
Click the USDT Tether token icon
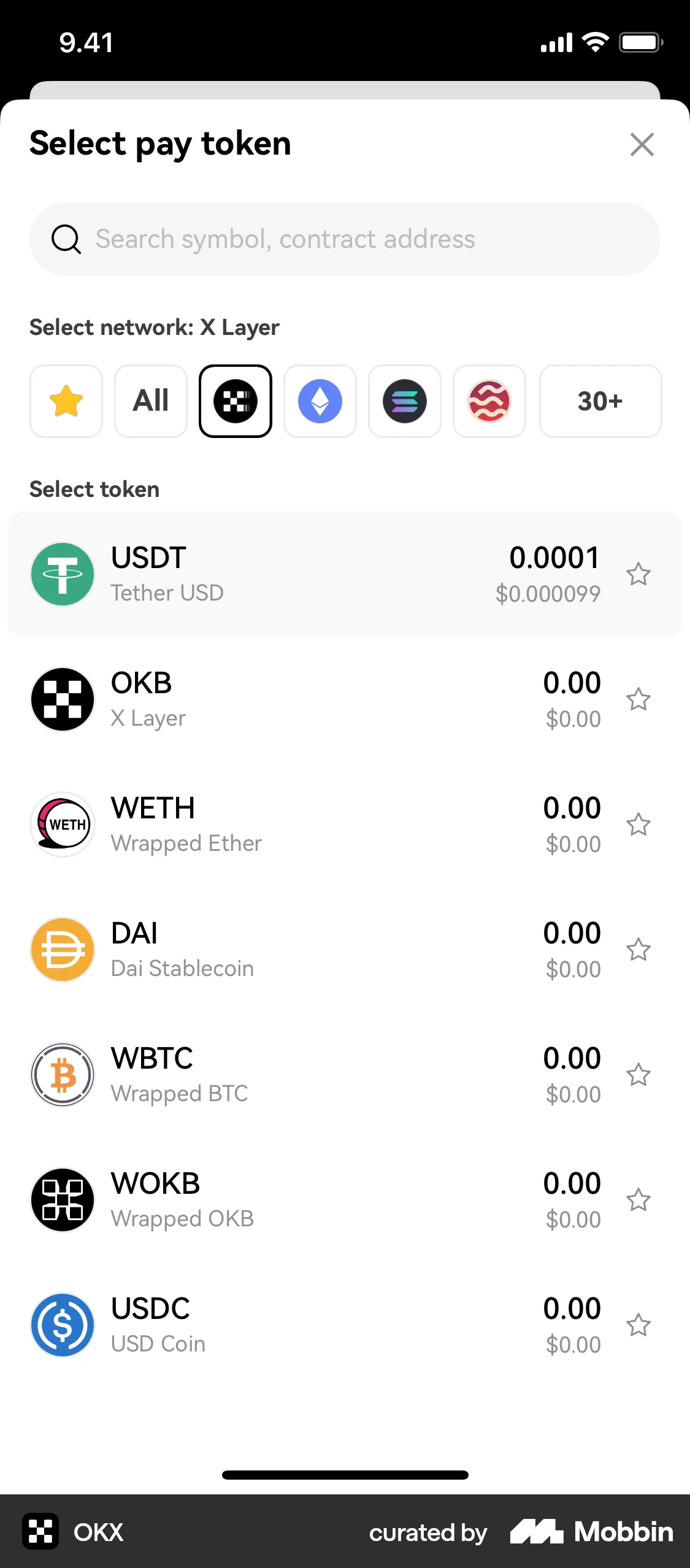pos(62,574)
